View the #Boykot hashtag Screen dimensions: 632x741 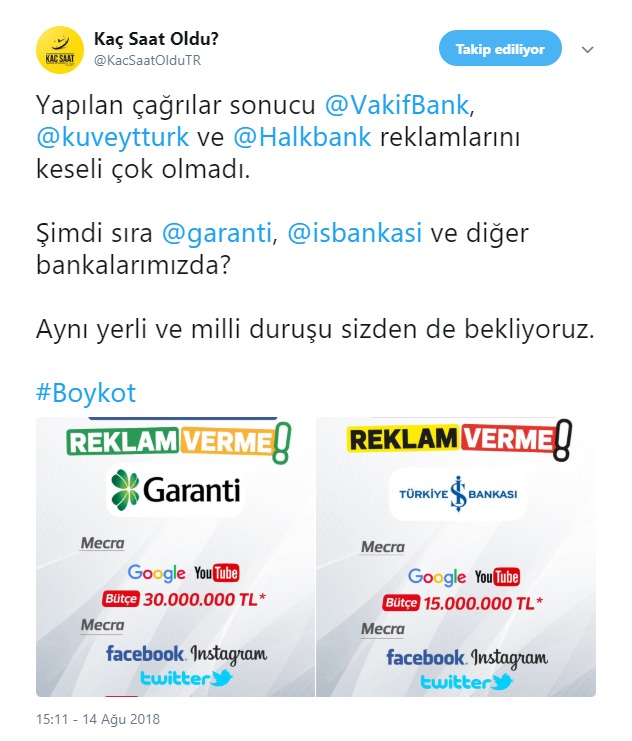pyautogui.click(x=86, y=393)
